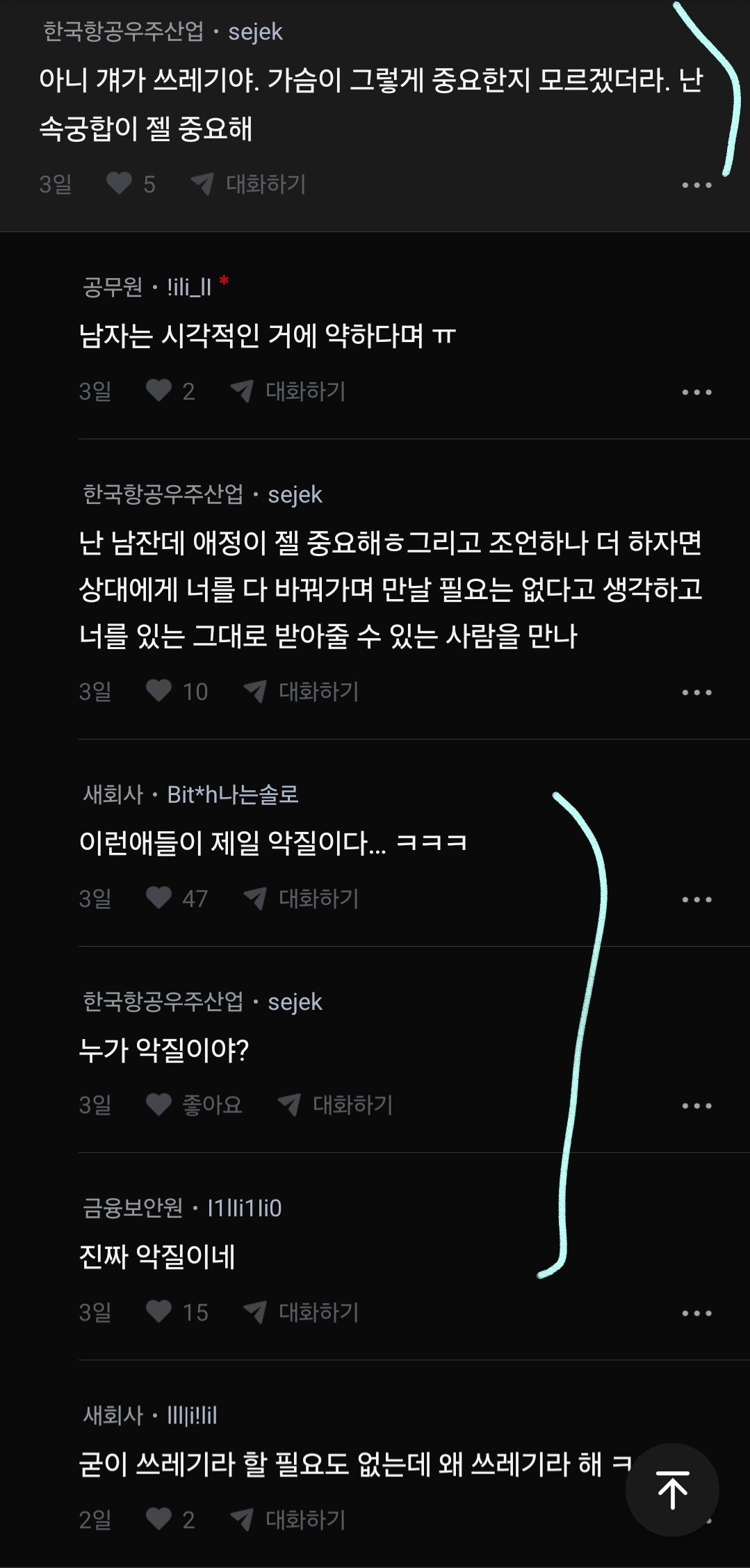Viewport: 750px width, 1568px height.
Task: Tap 대화하기 under 누가 악질이야? comment
Action: point(336,1104)
